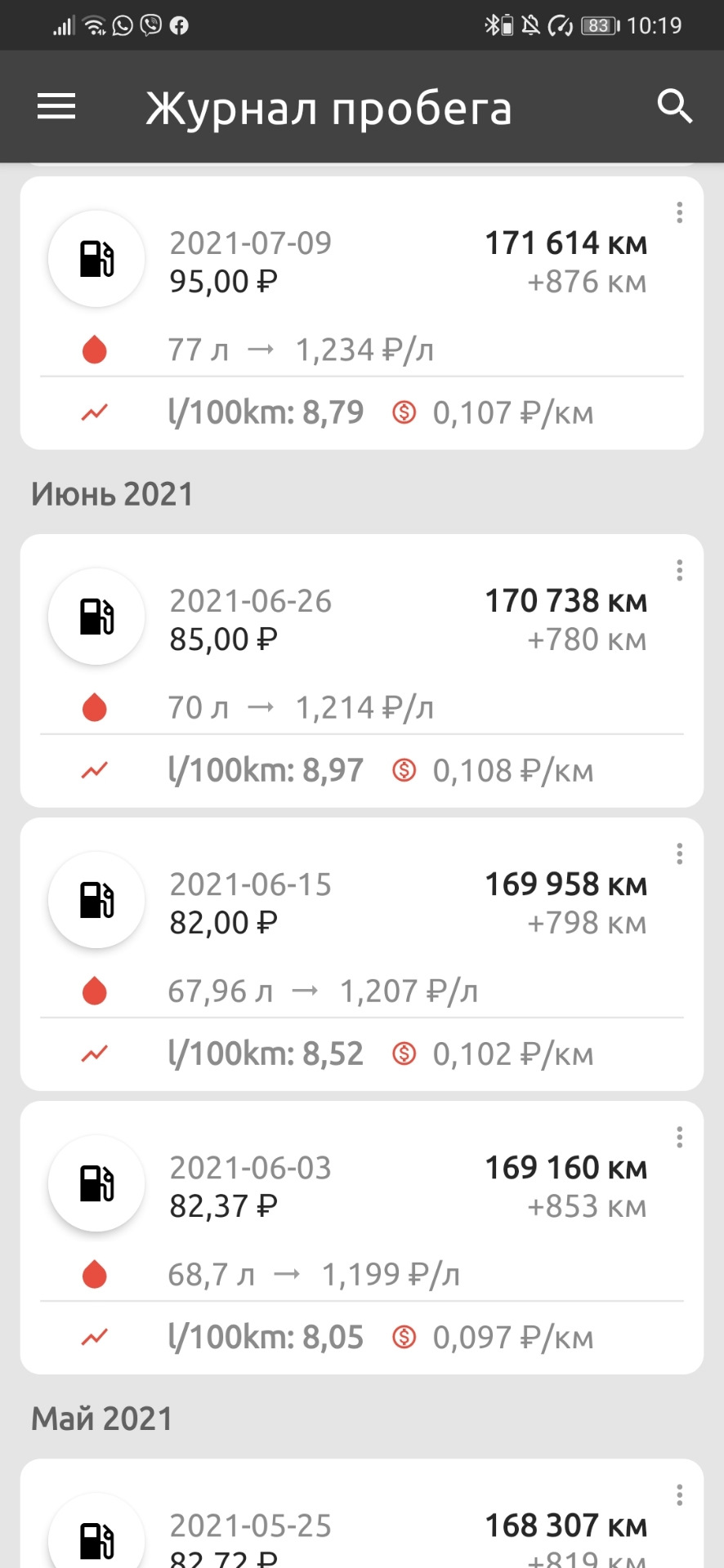Open overflow menu for 2021-06-26 entry
The width and height of the screenshot is (724, 1568).
tap(679, 570)
